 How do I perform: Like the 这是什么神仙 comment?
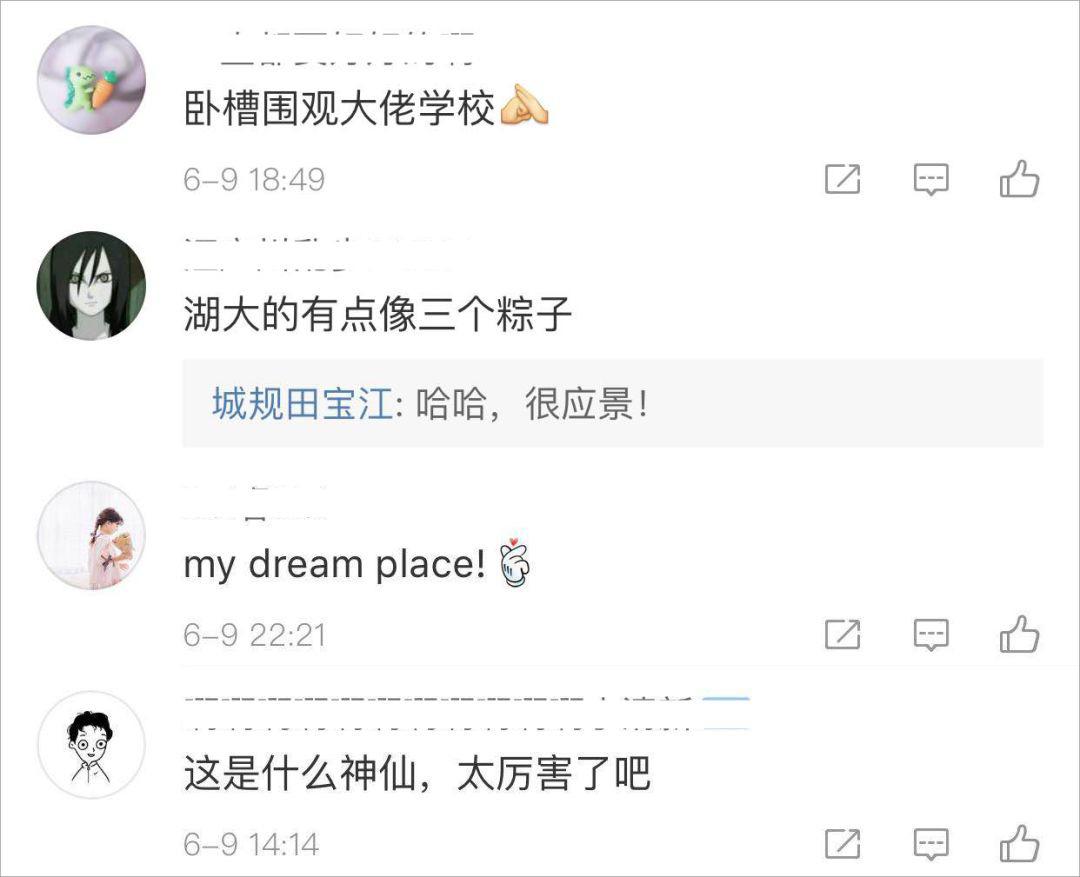[1019, 843]
